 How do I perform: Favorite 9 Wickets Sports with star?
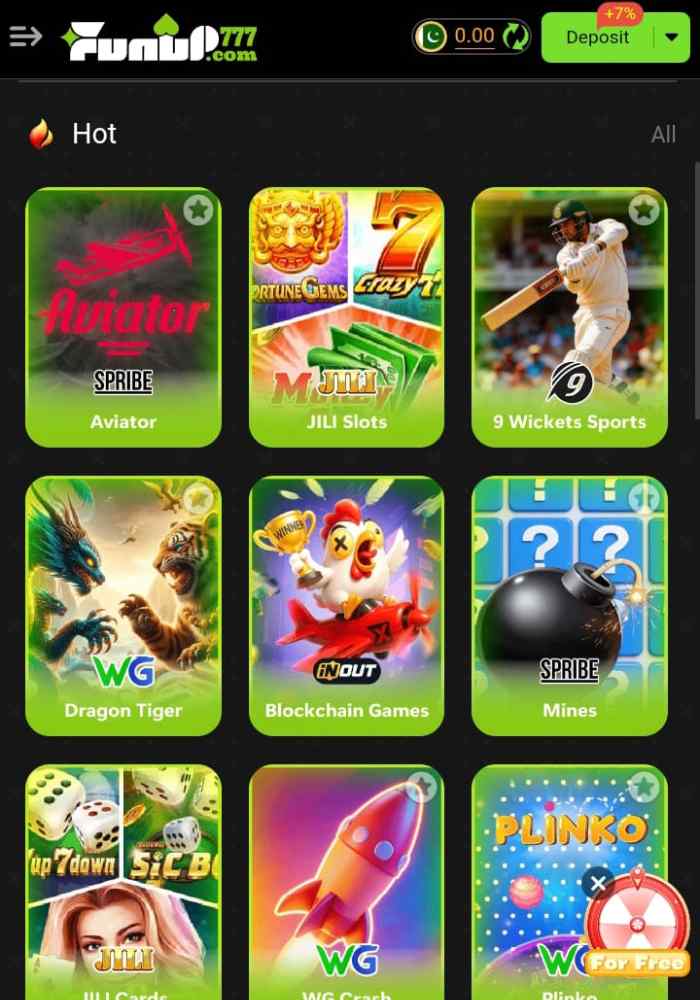coord(644,210)
